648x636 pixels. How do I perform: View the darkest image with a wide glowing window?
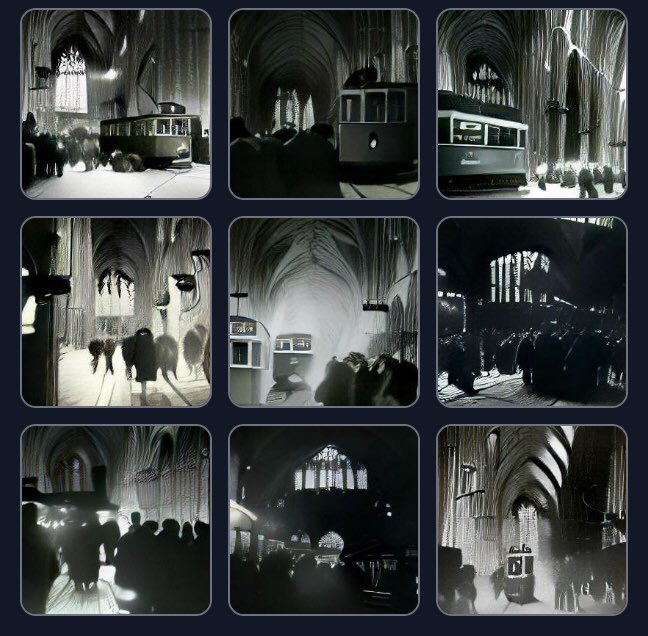tap(324, 520)
